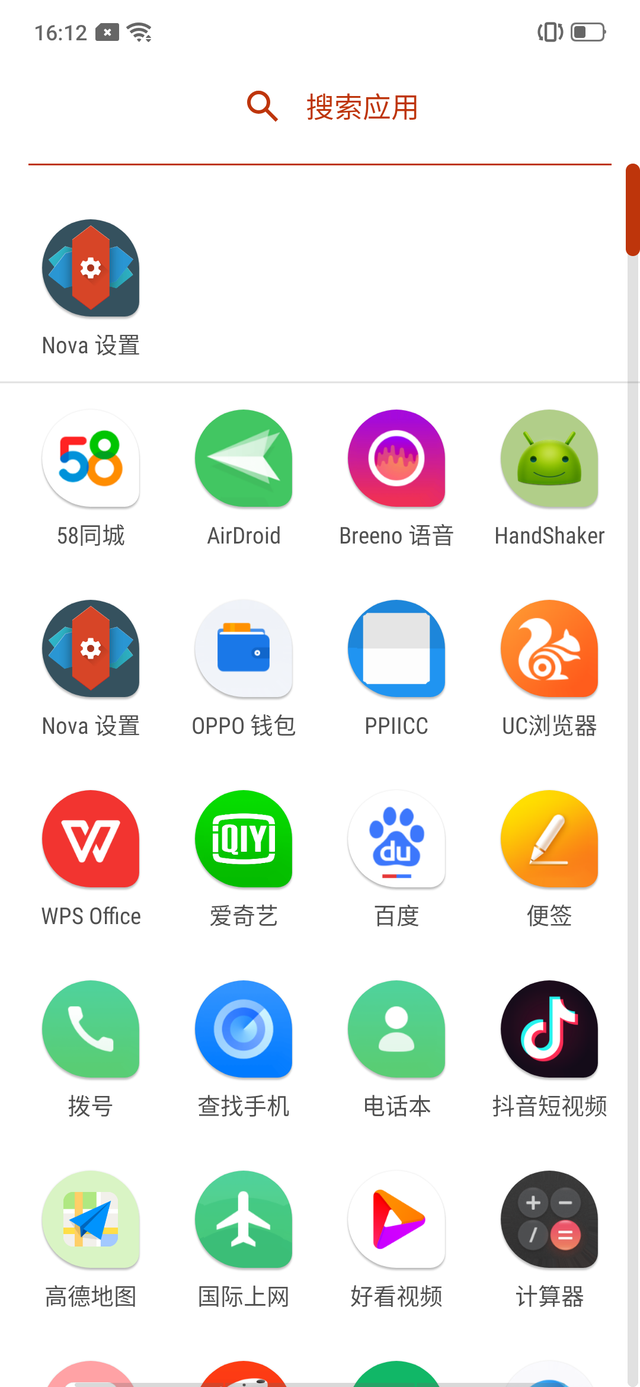Open 高德地图 maps
The height and width of the screenshot is (1387, 640).
pos(90,1220)
